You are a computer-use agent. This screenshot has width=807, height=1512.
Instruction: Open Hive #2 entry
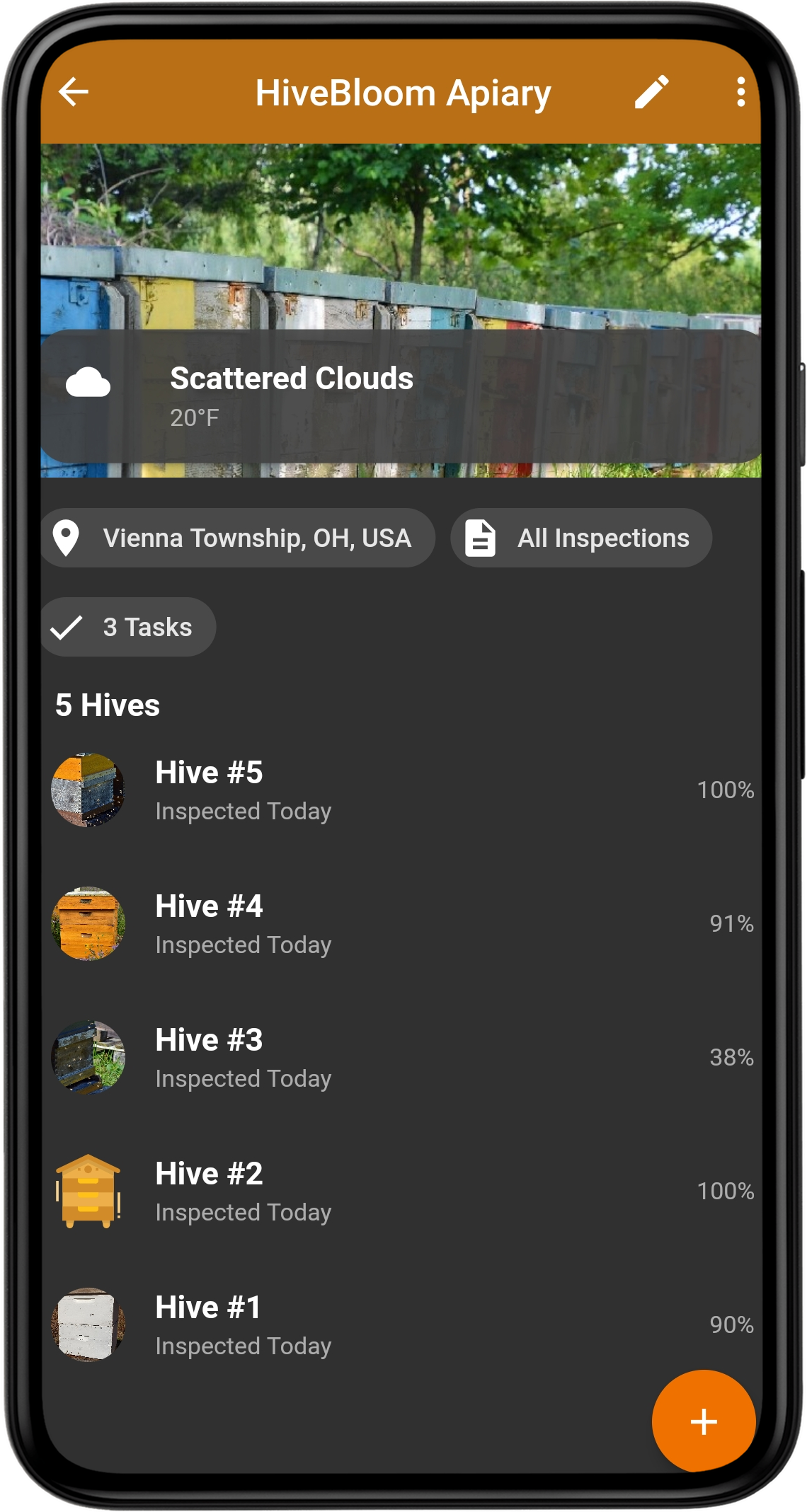coord(401,1191)
